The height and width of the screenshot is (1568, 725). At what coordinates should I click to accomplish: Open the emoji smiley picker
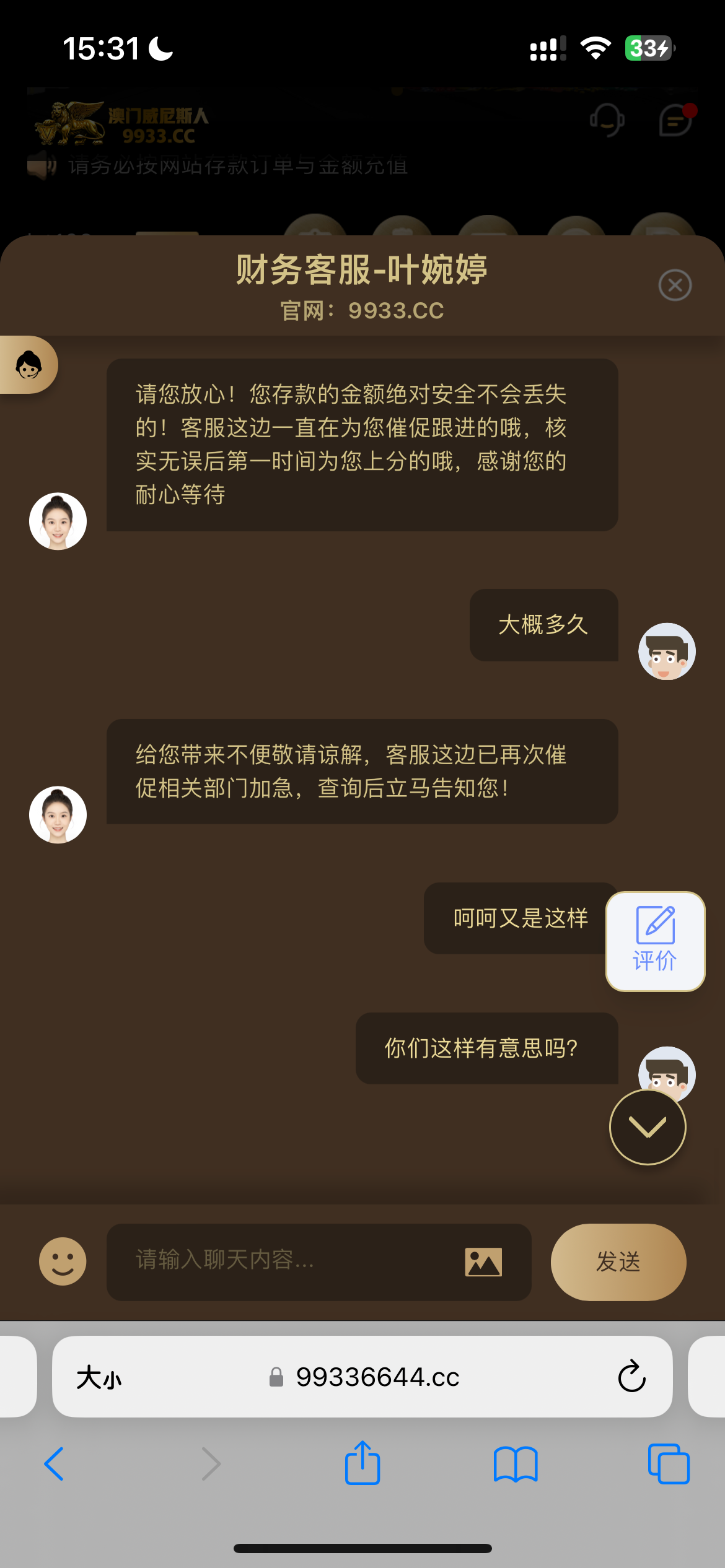[62, 1261]
